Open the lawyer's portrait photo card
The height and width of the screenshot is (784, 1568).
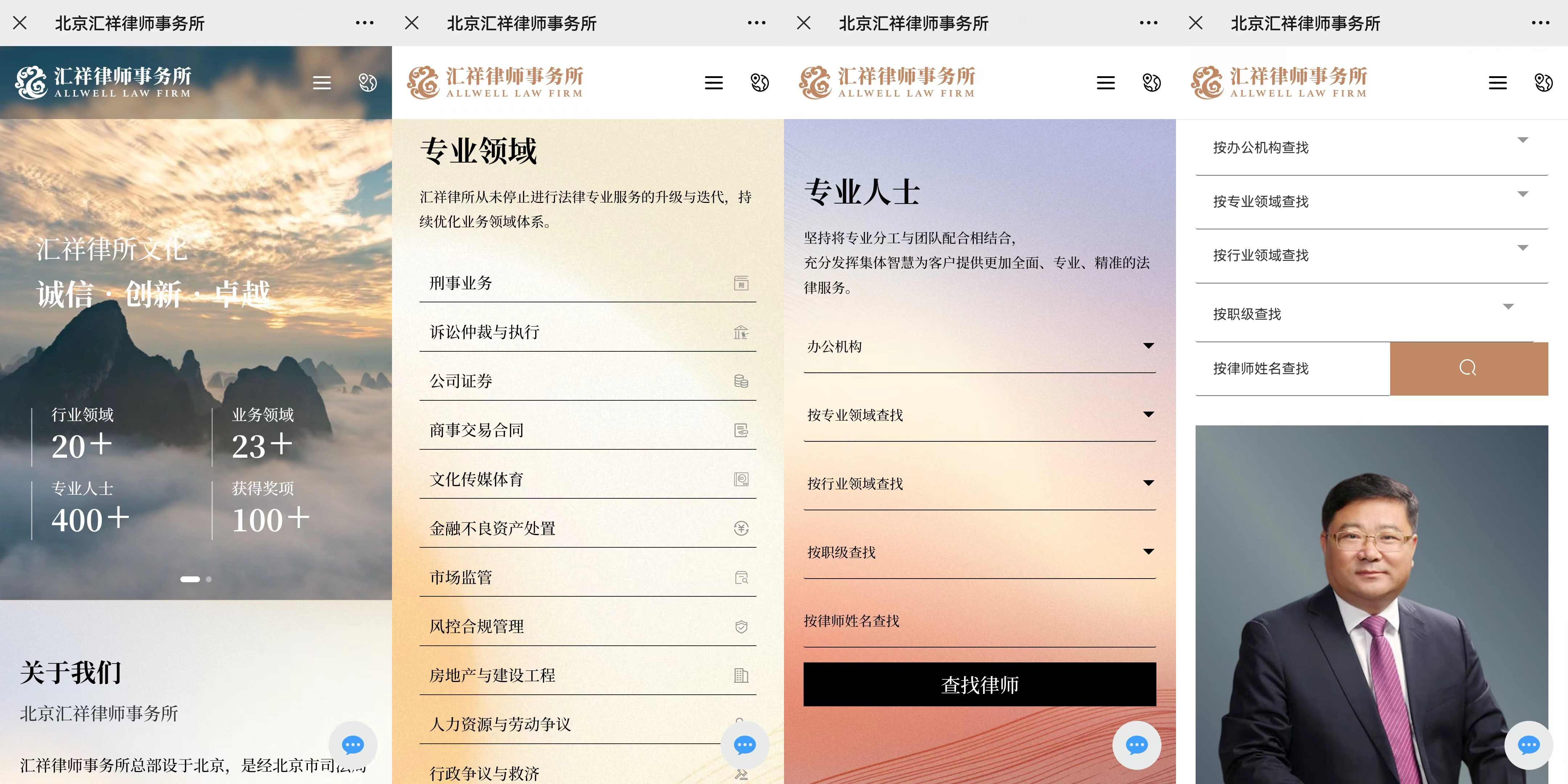[1371, 603]
